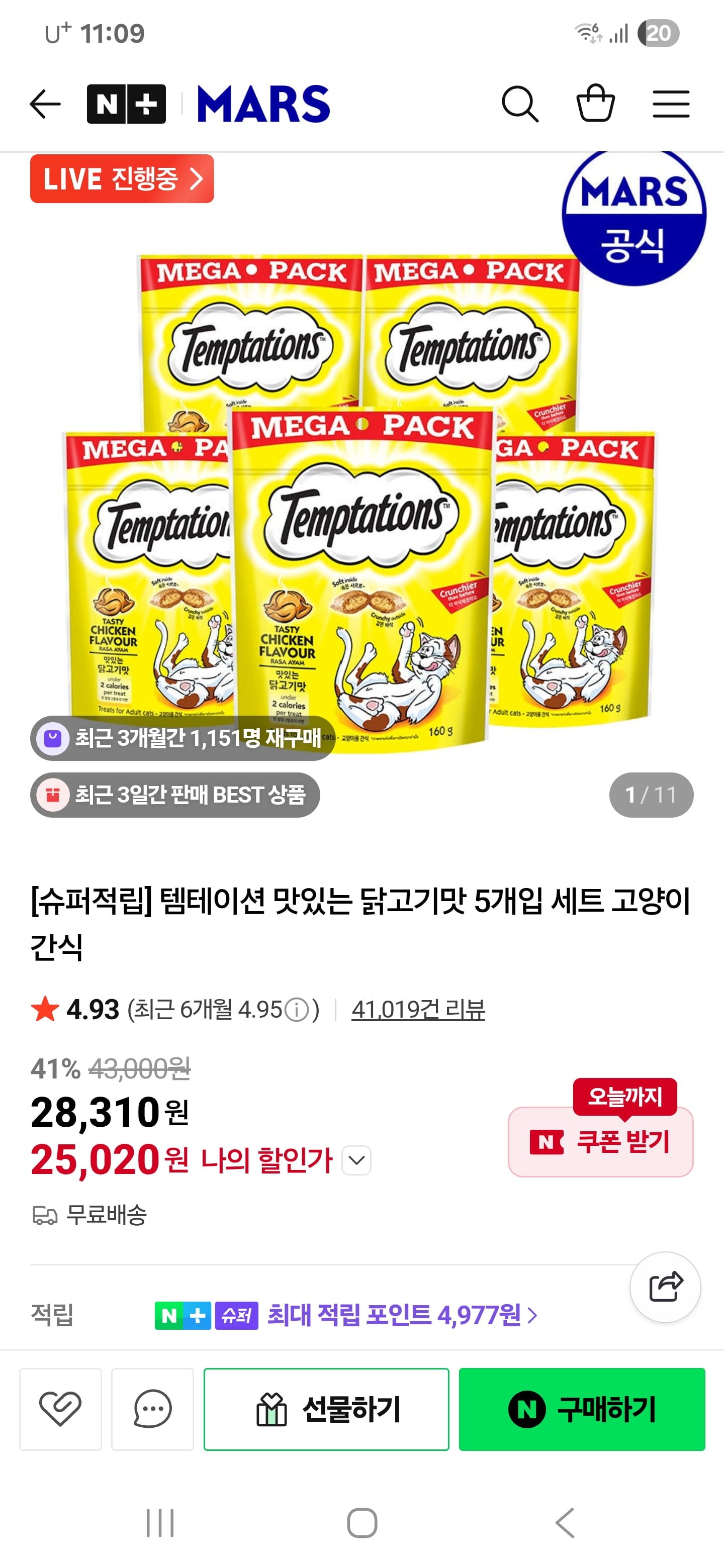Get the coupon with 쿠폰 받기

(x=600, y=1141)
